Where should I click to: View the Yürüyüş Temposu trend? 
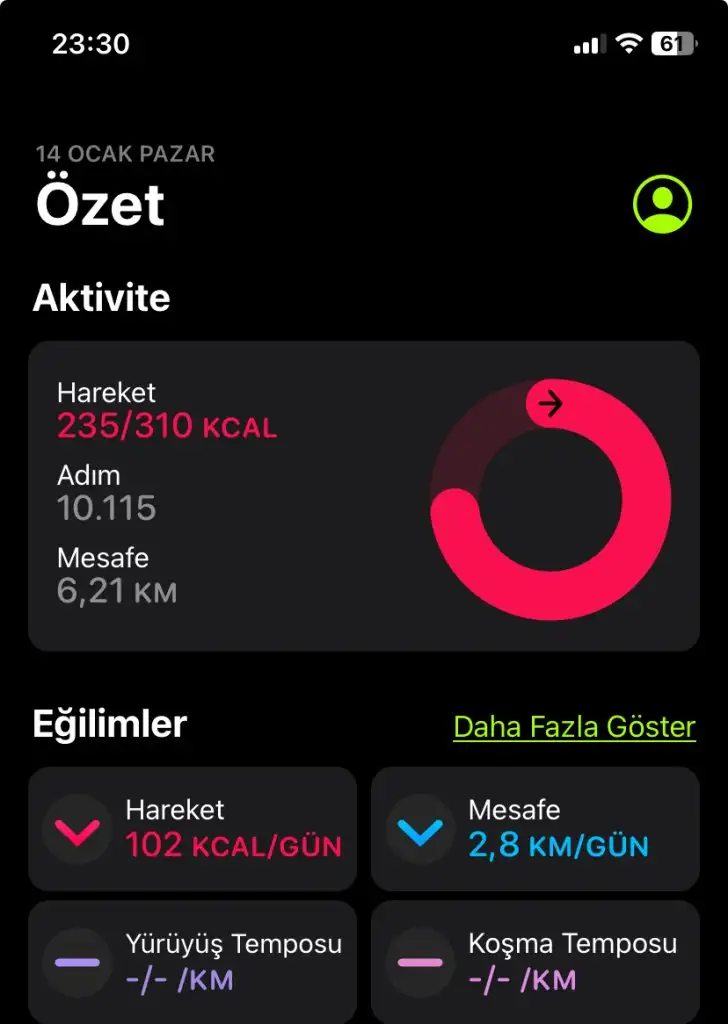coord(192,961)
